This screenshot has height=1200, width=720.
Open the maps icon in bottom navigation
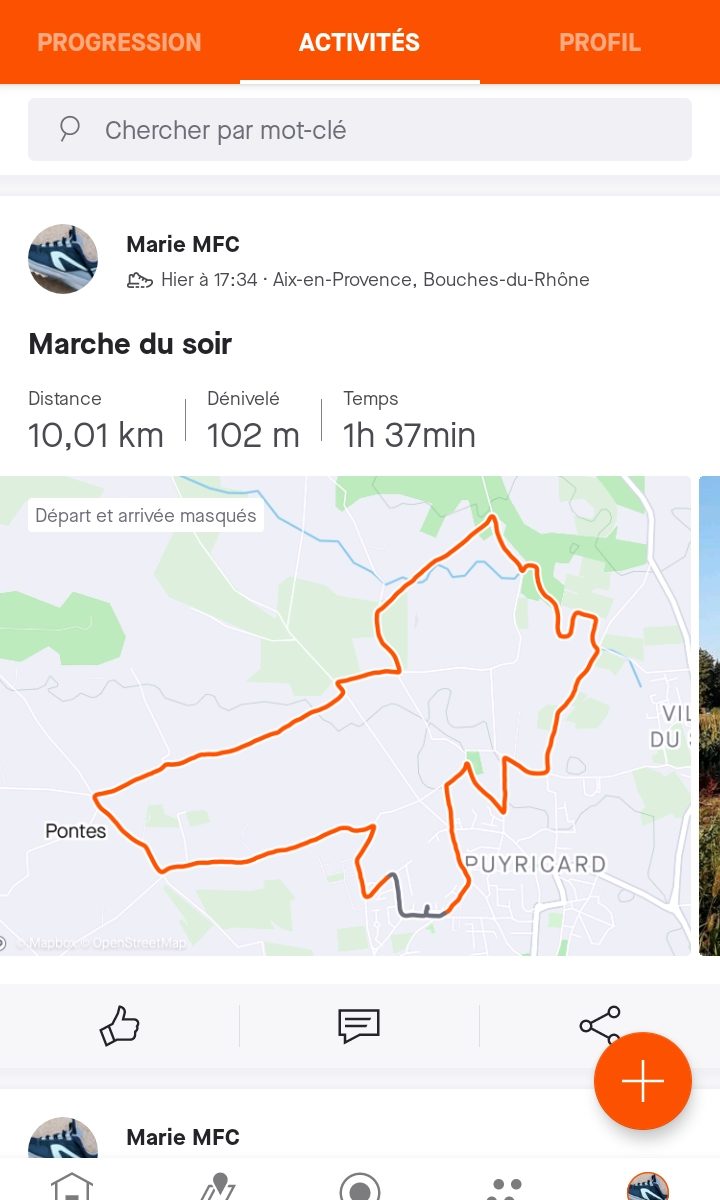[216, 1187]
